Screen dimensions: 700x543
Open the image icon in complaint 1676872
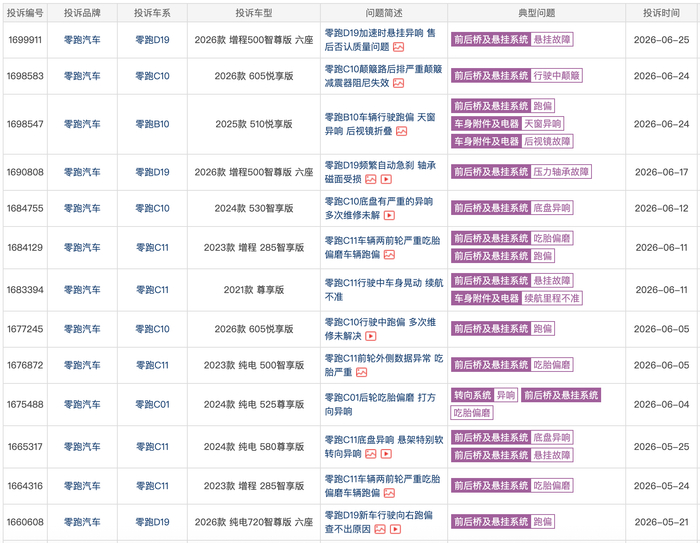click(362, 372)
